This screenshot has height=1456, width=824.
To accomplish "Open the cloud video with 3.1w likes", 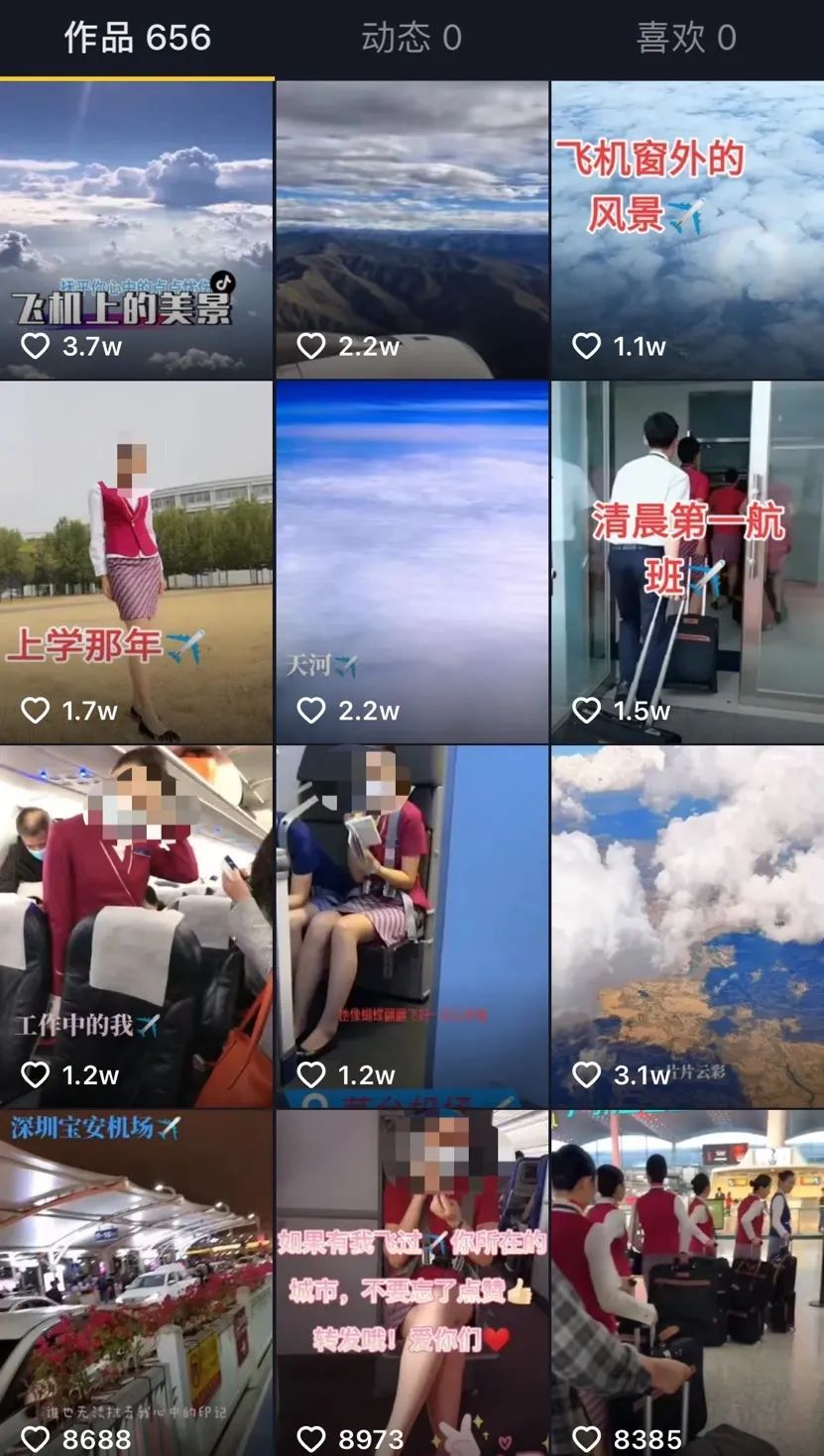I will click(687, 925).
